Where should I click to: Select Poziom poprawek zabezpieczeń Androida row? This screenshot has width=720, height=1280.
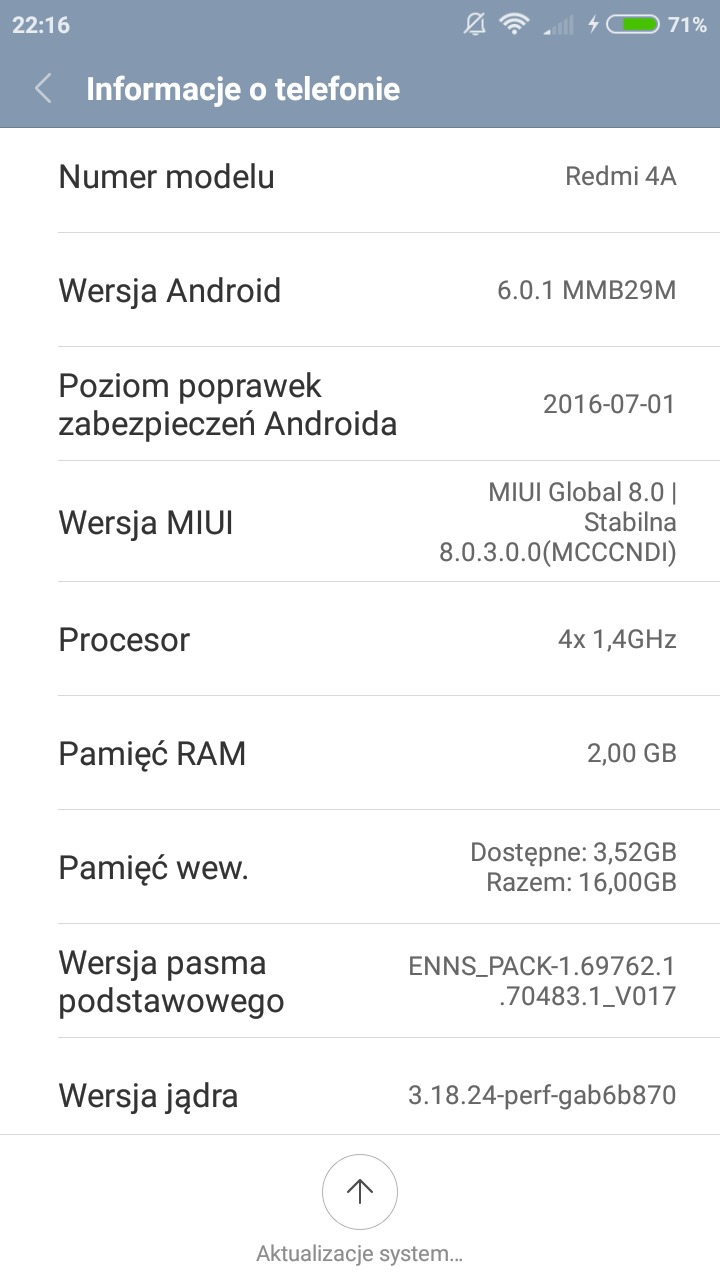point(360,404)
